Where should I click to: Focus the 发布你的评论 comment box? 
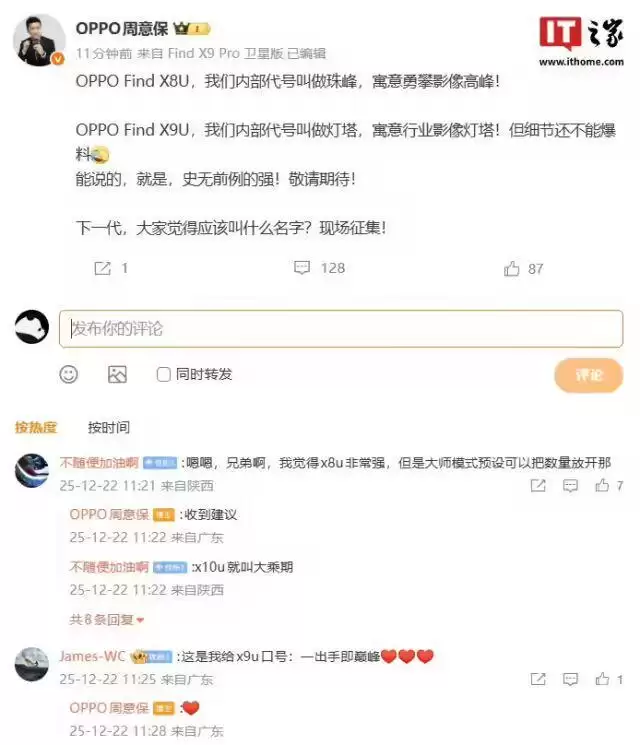[x=340, y=328]
